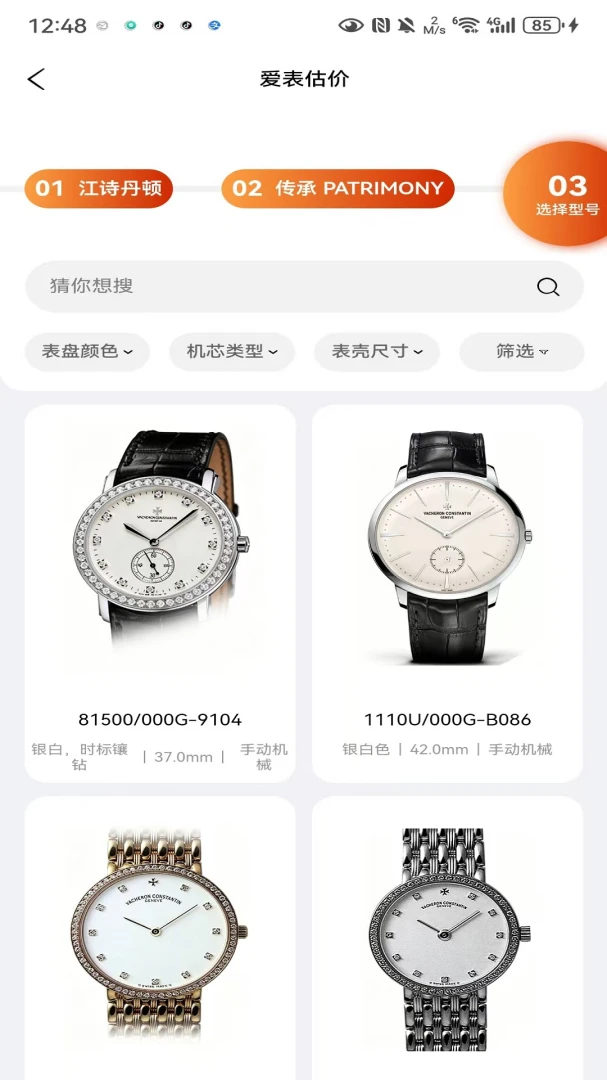Open the gold bracelet watch card
This screenshot has width=607, height=1080.
click(x=160, y=938)
